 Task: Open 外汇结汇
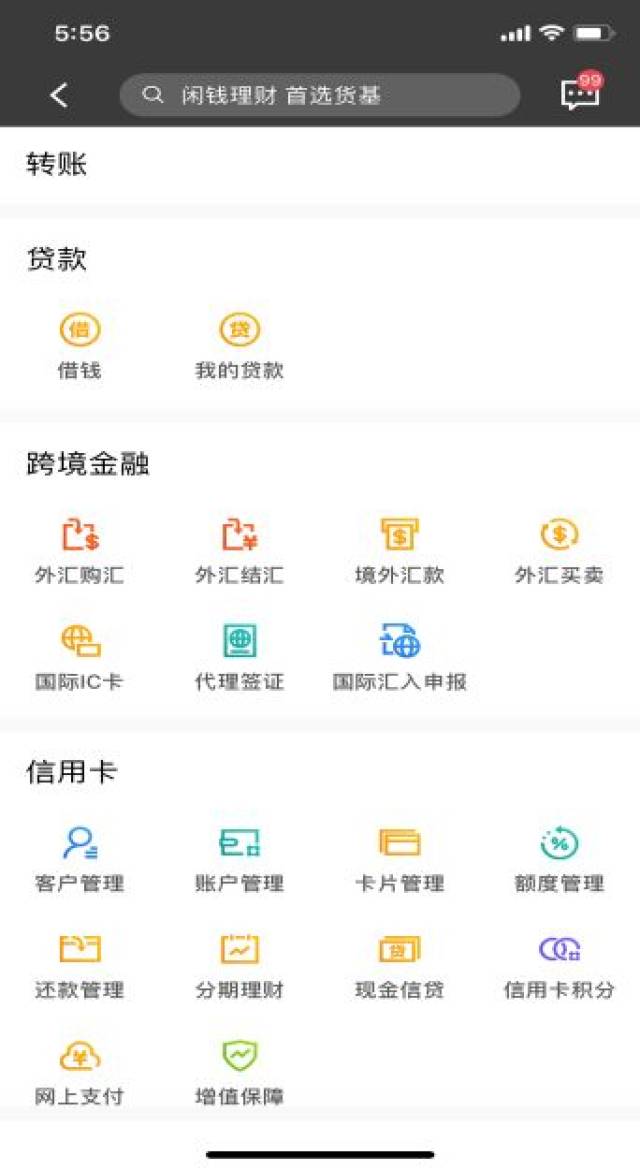pyautogui.click(x=239, y=551)
